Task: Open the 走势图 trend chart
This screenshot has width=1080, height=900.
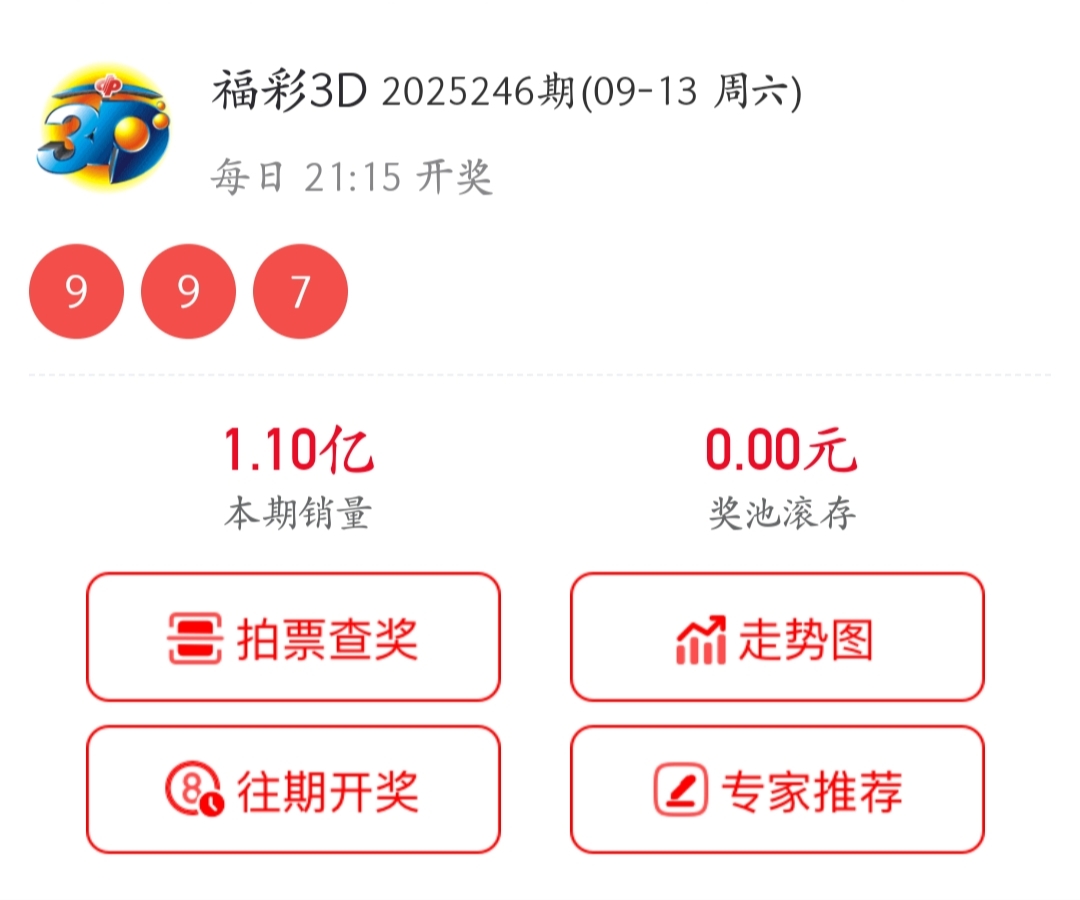Action: [777, 638]
